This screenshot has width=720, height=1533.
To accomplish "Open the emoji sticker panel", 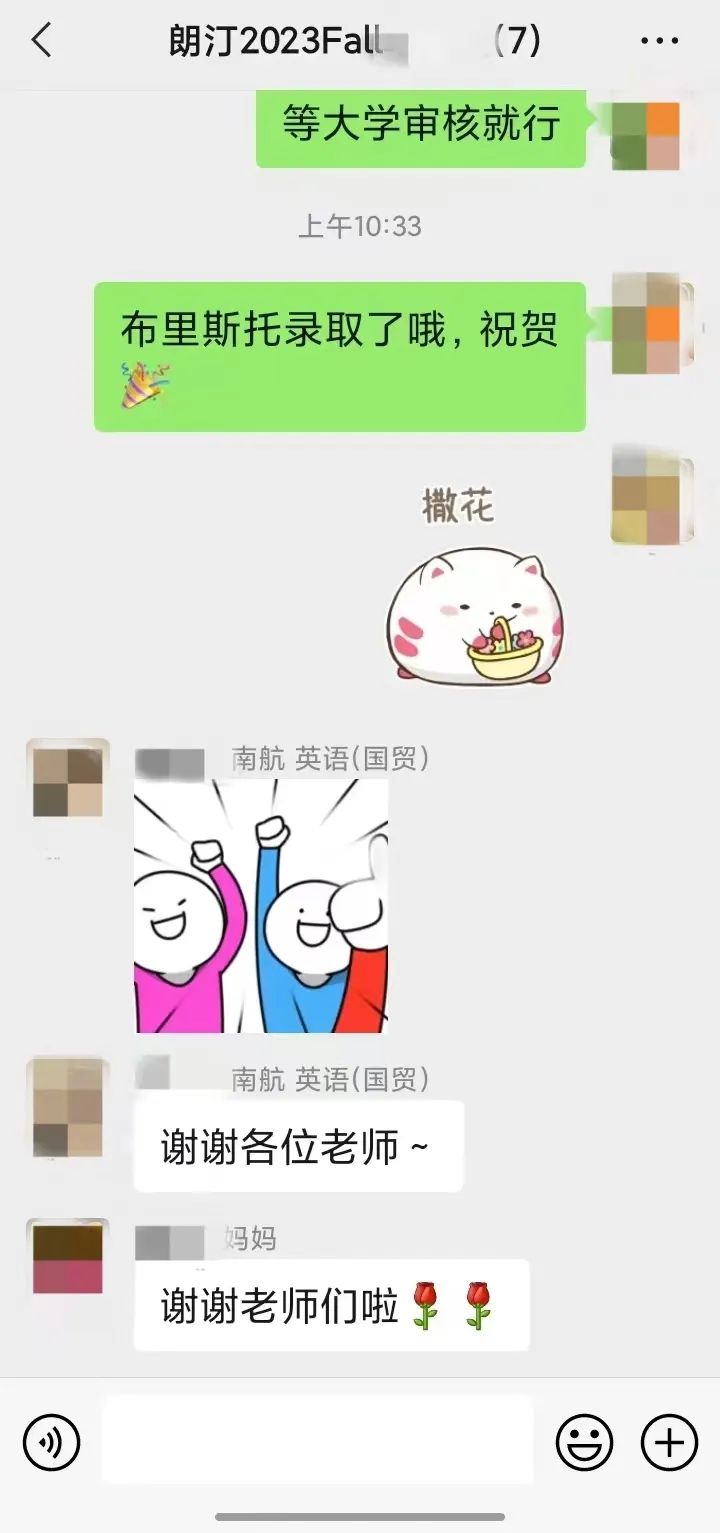I will click(584, 1443).
